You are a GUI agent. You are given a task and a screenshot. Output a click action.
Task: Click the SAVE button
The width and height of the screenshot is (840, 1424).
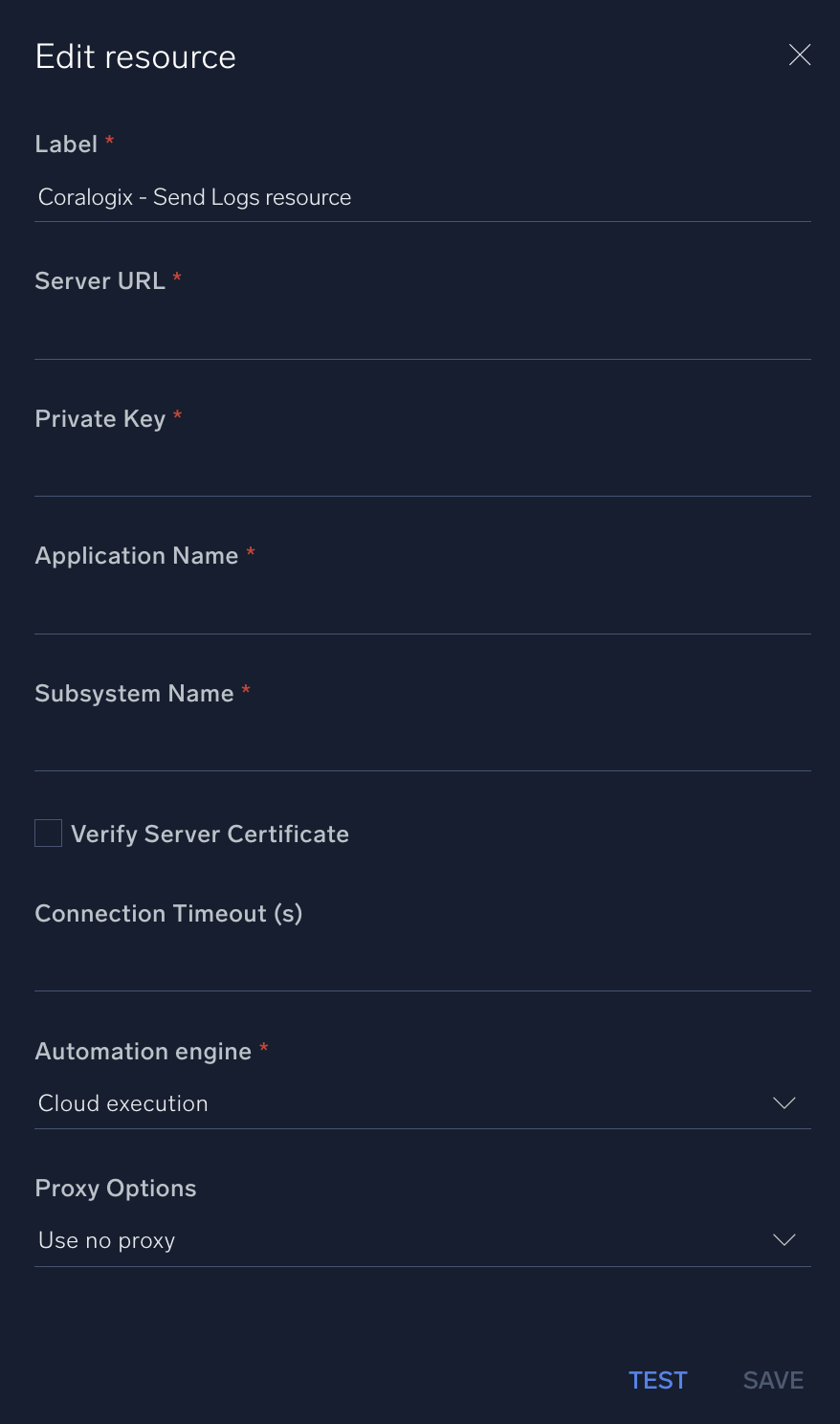pyautogui.click(x=772, y=1380)
